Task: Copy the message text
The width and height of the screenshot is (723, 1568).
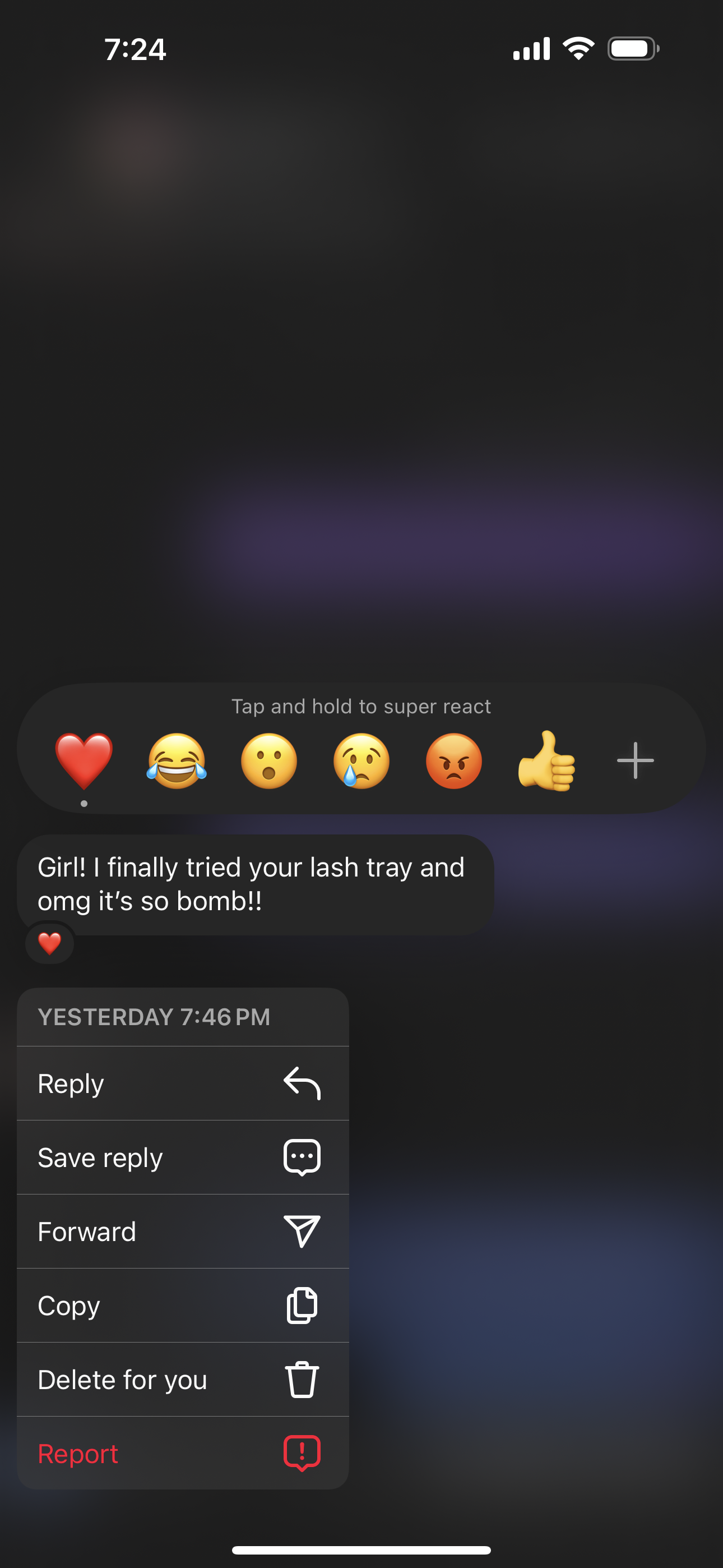Action: click(x=183, y=1306)
